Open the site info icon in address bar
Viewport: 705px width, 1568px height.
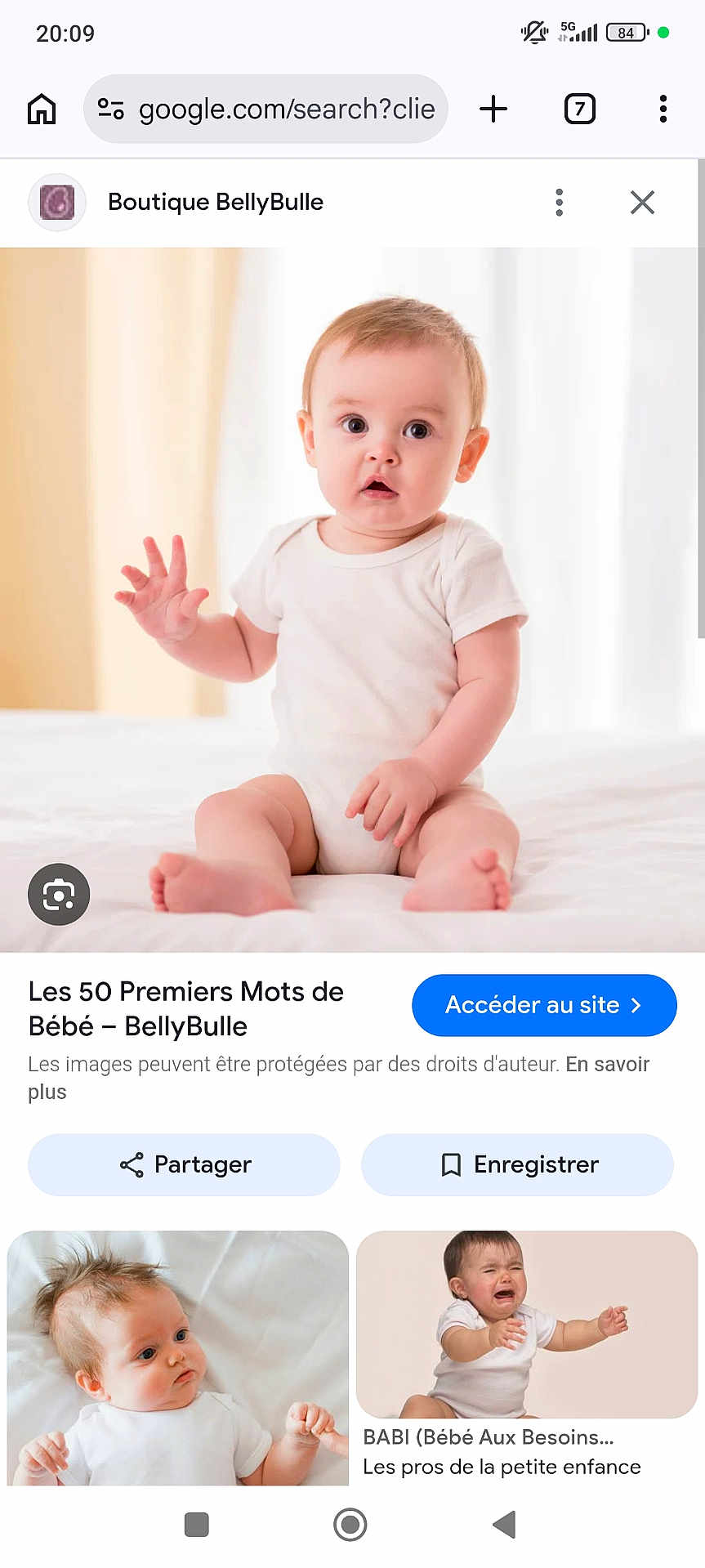[110, 109]
